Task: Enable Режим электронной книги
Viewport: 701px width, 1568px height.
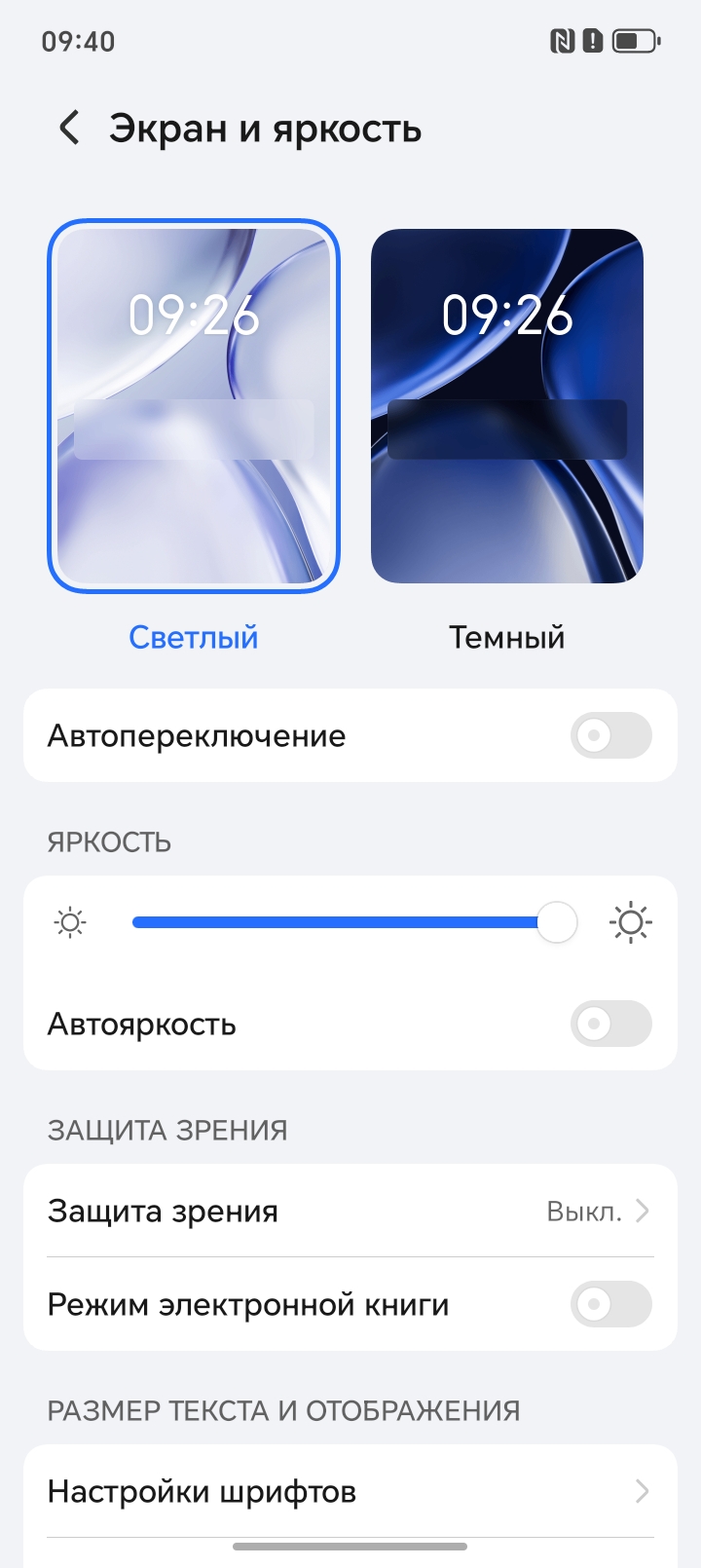Action: pyautogui.click(x=610, y=1304)
